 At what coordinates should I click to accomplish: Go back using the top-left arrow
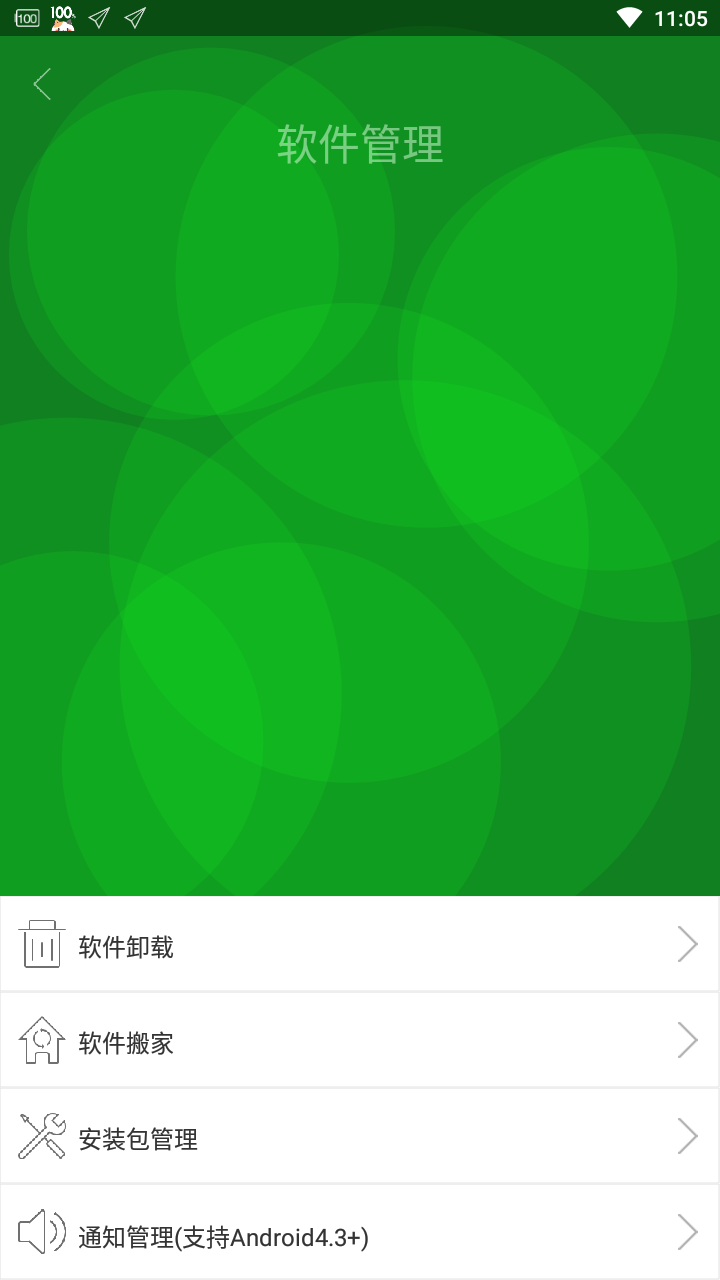pyautogui.click(x=42, y=85)
